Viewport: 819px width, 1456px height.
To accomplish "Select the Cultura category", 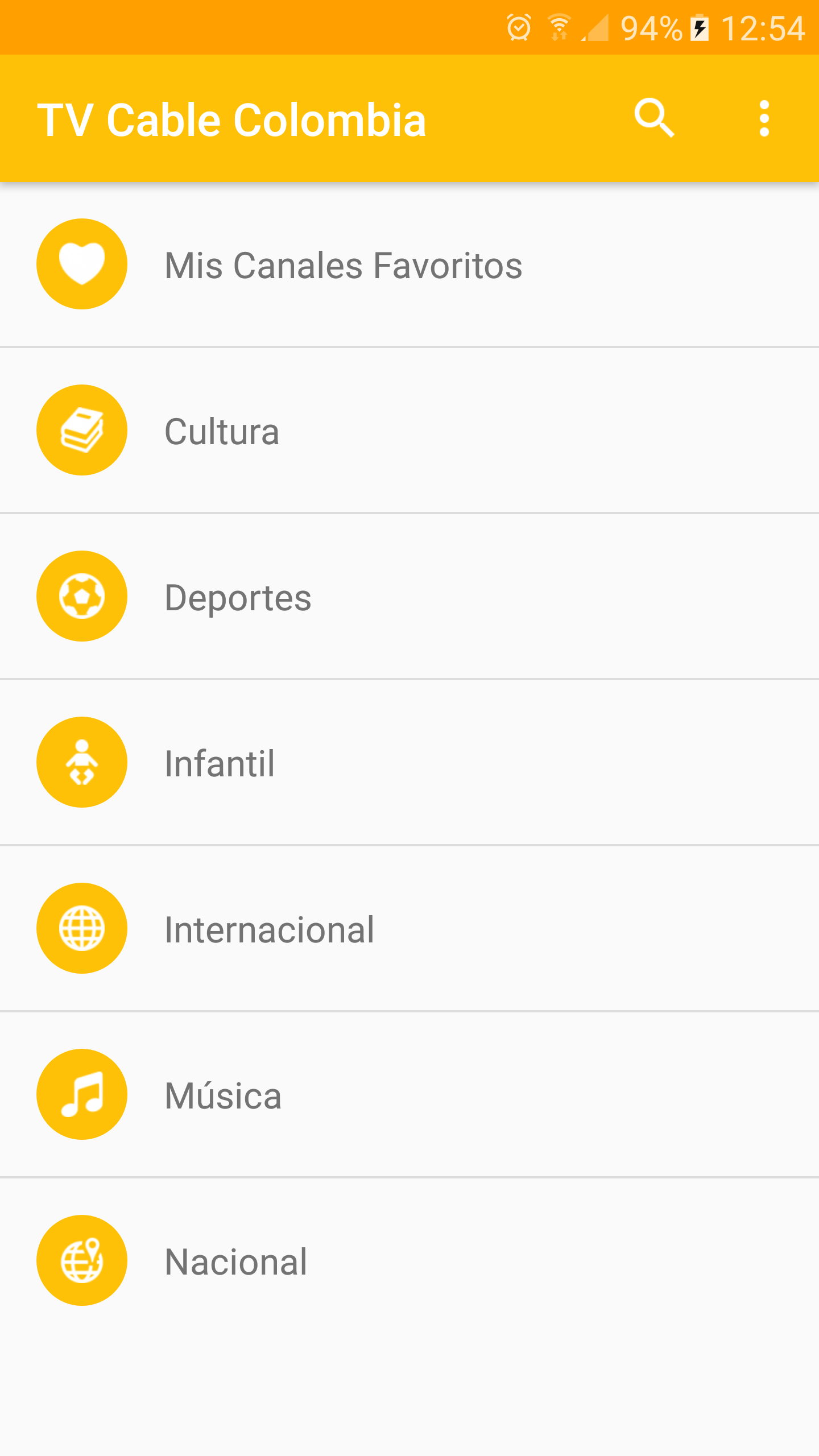I will 222,431.
